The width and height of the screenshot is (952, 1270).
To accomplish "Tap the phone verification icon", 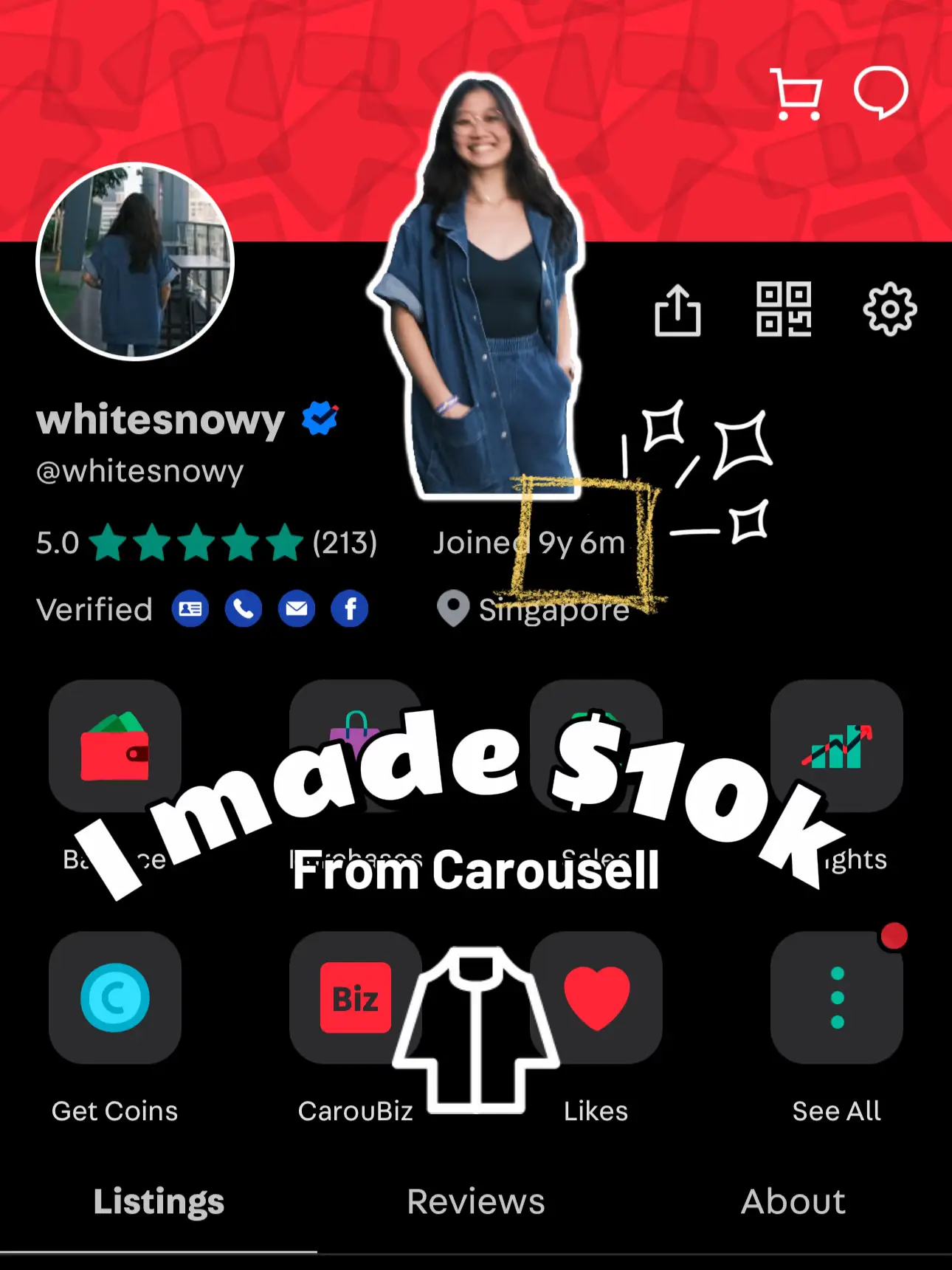I will pos(244,609).
